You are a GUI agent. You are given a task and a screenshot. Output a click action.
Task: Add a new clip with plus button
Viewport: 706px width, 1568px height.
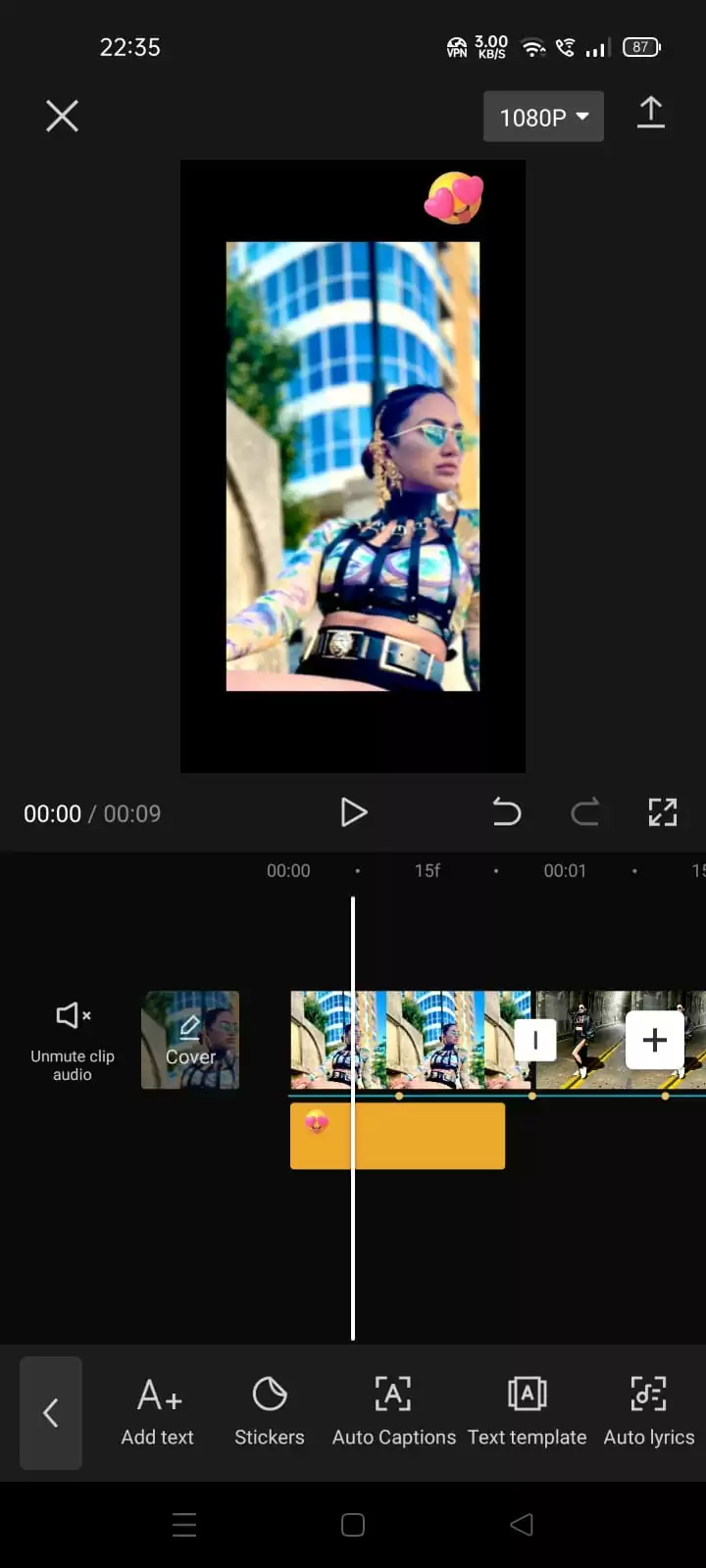click(x=654, y=1040)
